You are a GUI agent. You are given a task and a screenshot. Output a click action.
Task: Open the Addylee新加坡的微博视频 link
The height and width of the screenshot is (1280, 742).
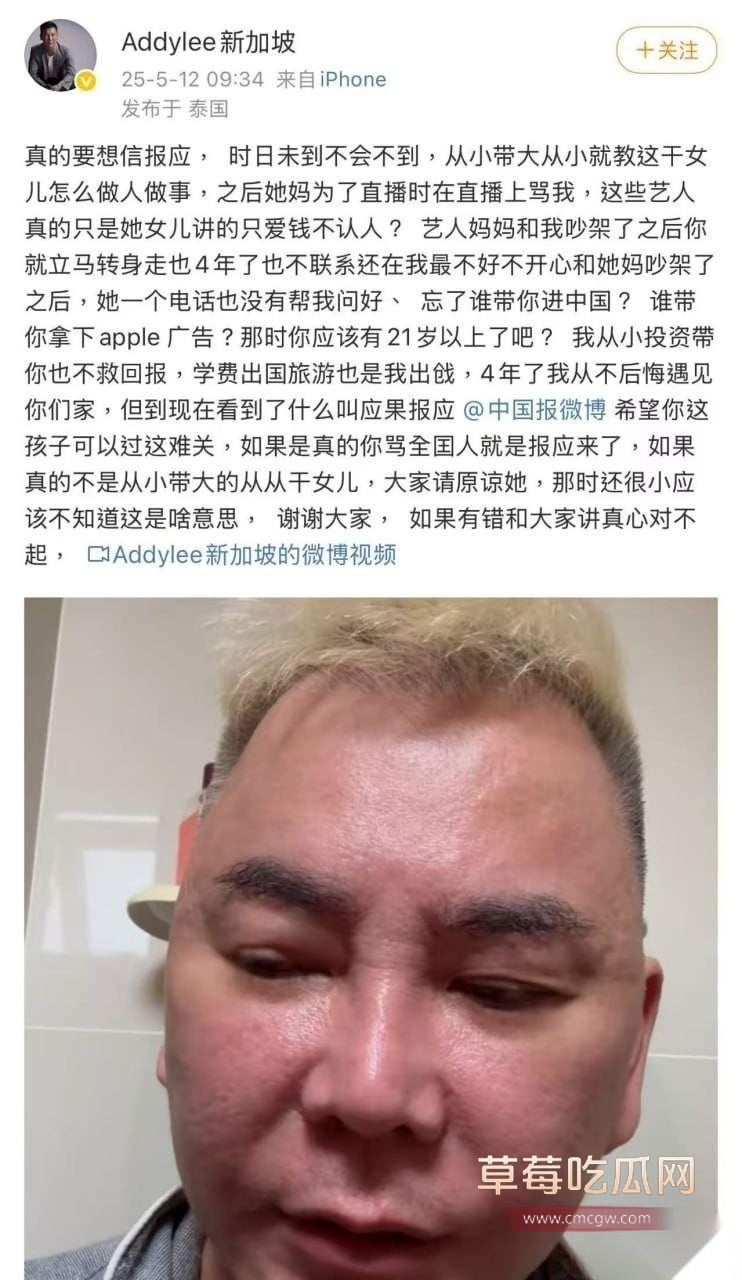click(242, 554)
